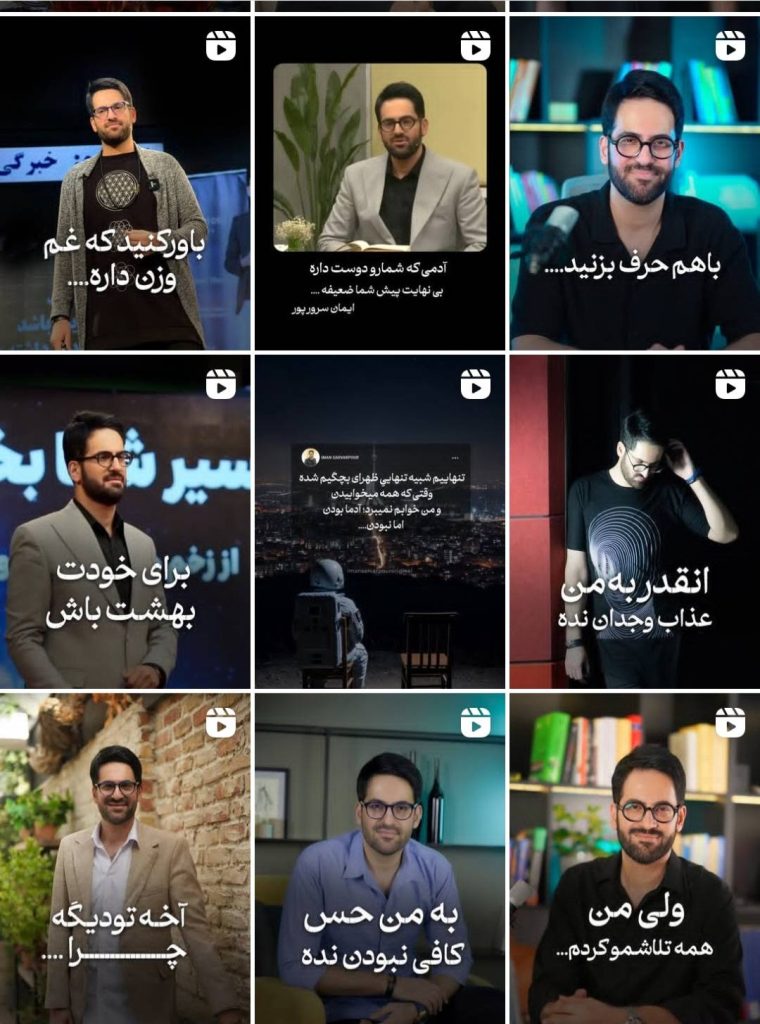Watch the reel 'ولی من همه تلاشمو کردم'
760x1024 pixels.
[635, 858]
